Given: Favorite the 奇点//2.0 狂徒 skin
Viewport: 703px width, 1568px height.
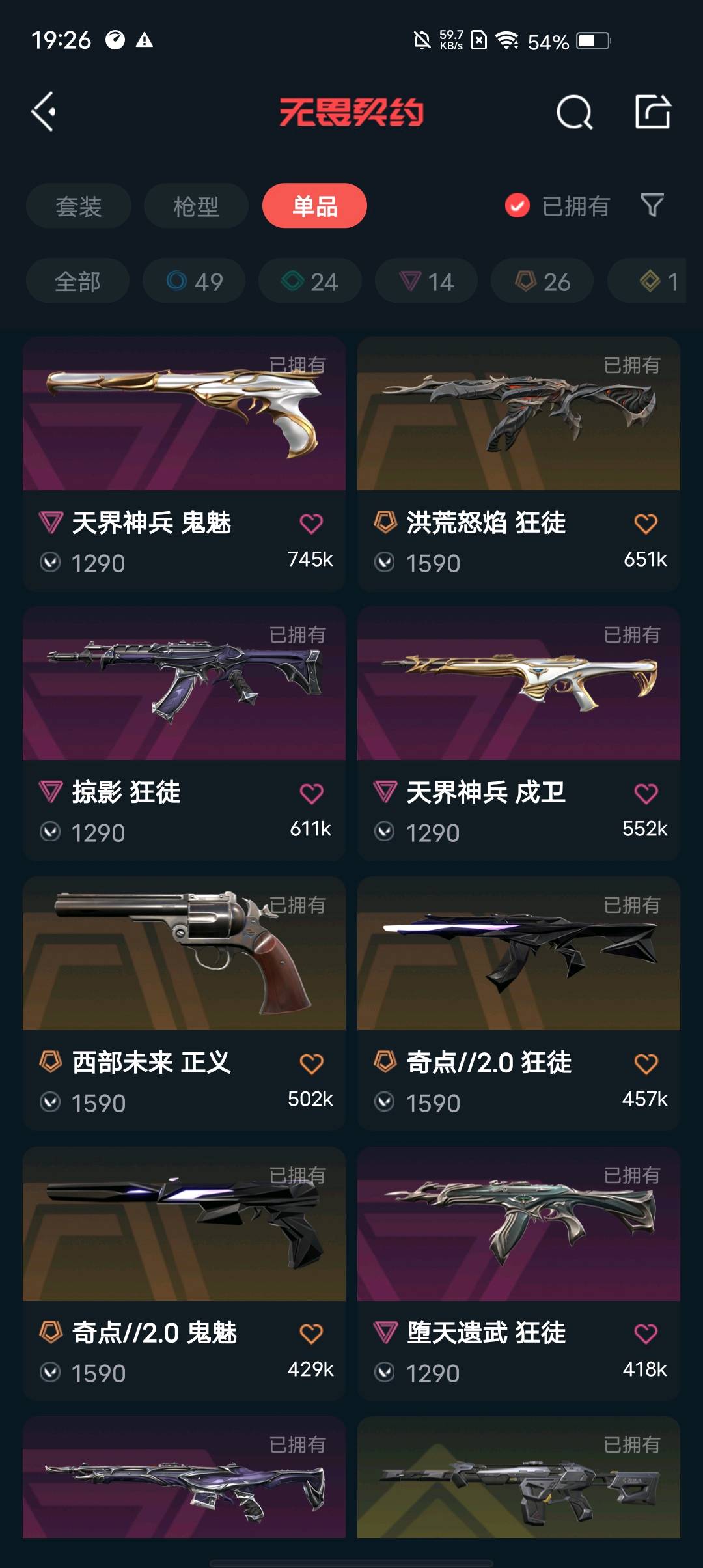Looking at the screenshot, I should [x=646, y=1063].
